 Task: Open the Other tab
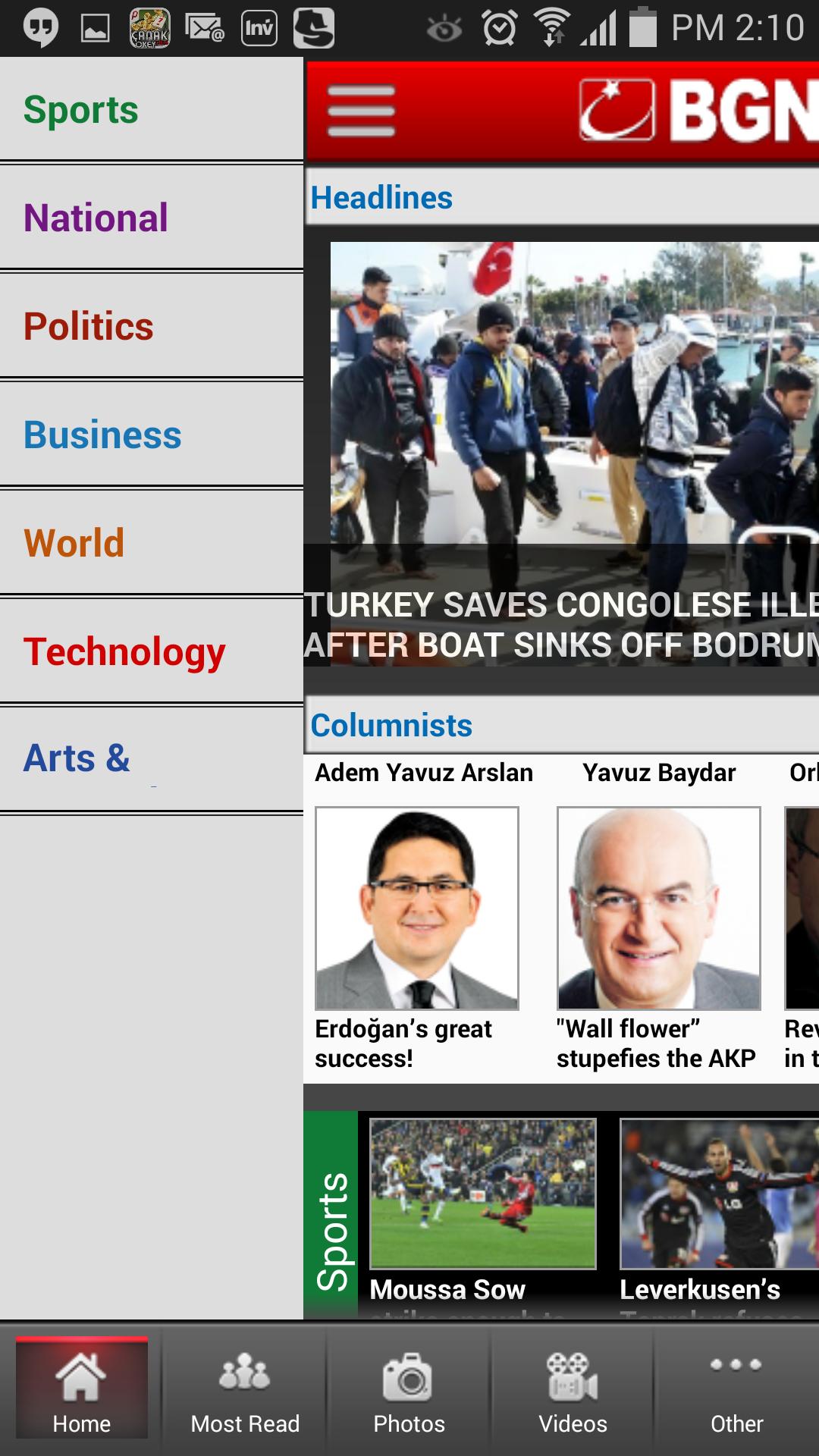click(x=736, y=1389)
